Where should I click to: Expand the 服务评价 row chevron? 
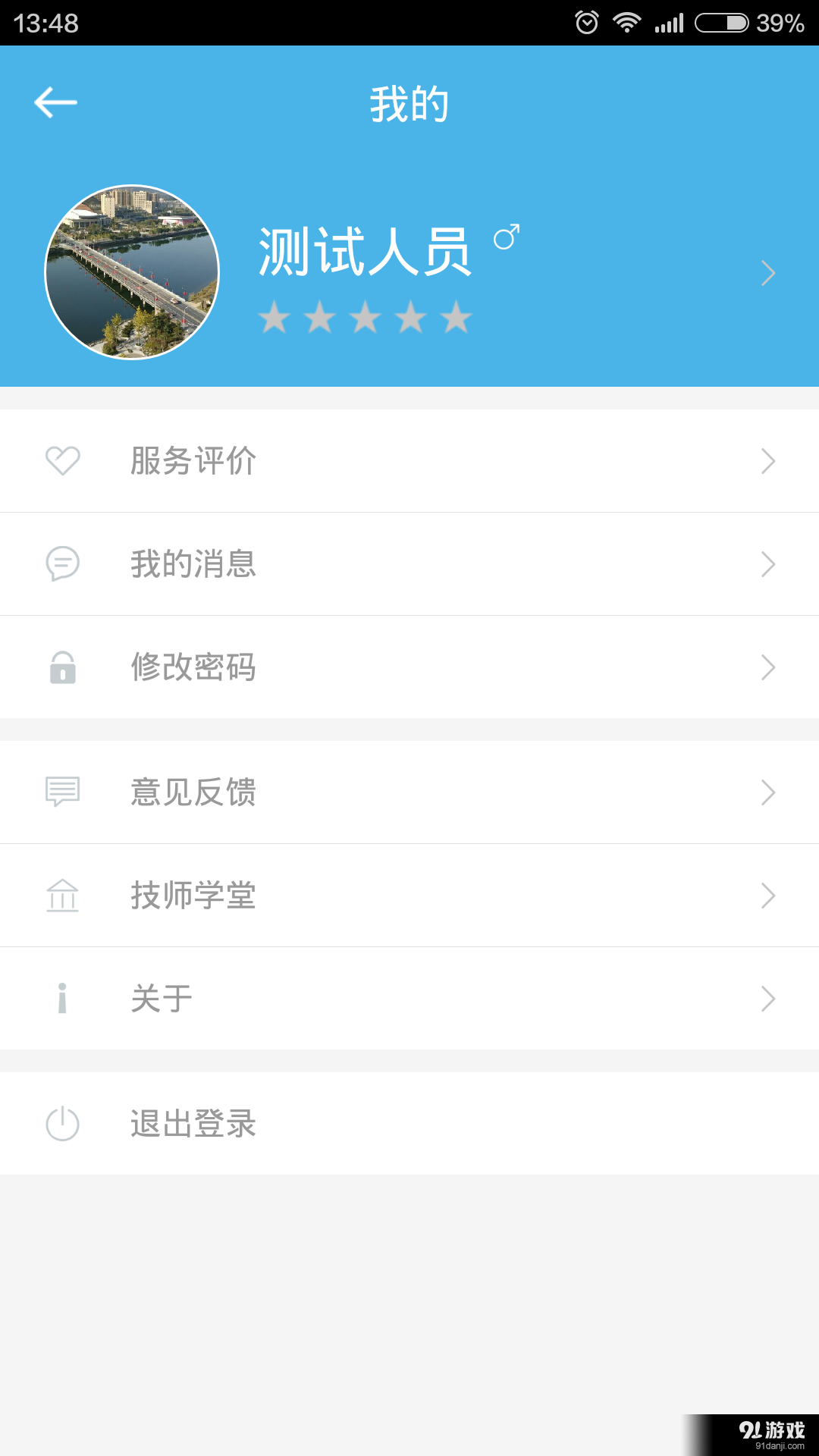pos(768,460)
